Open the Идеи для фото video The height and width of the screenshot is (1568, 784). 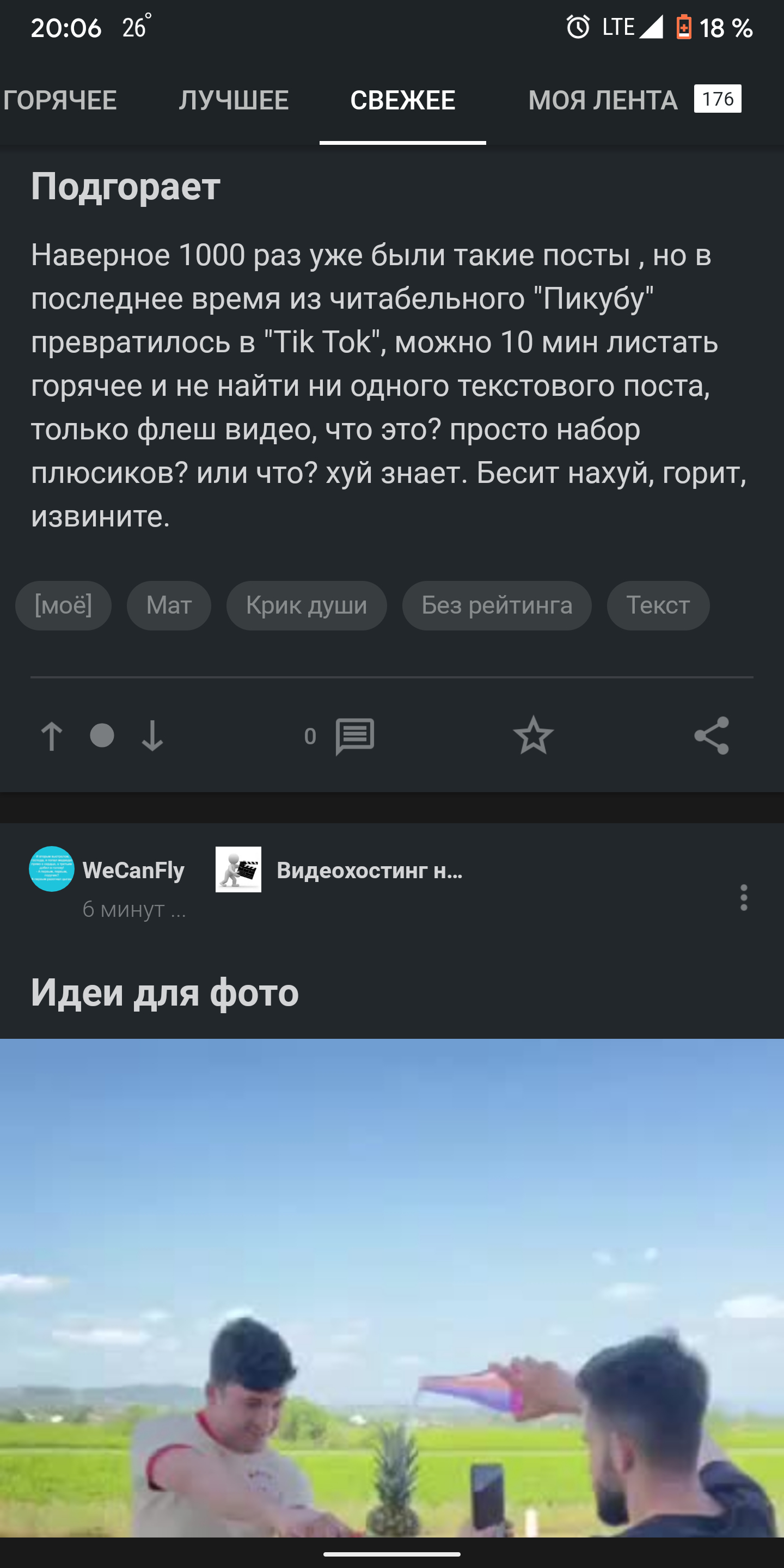pyautogui.click(x=392, y=1284)
